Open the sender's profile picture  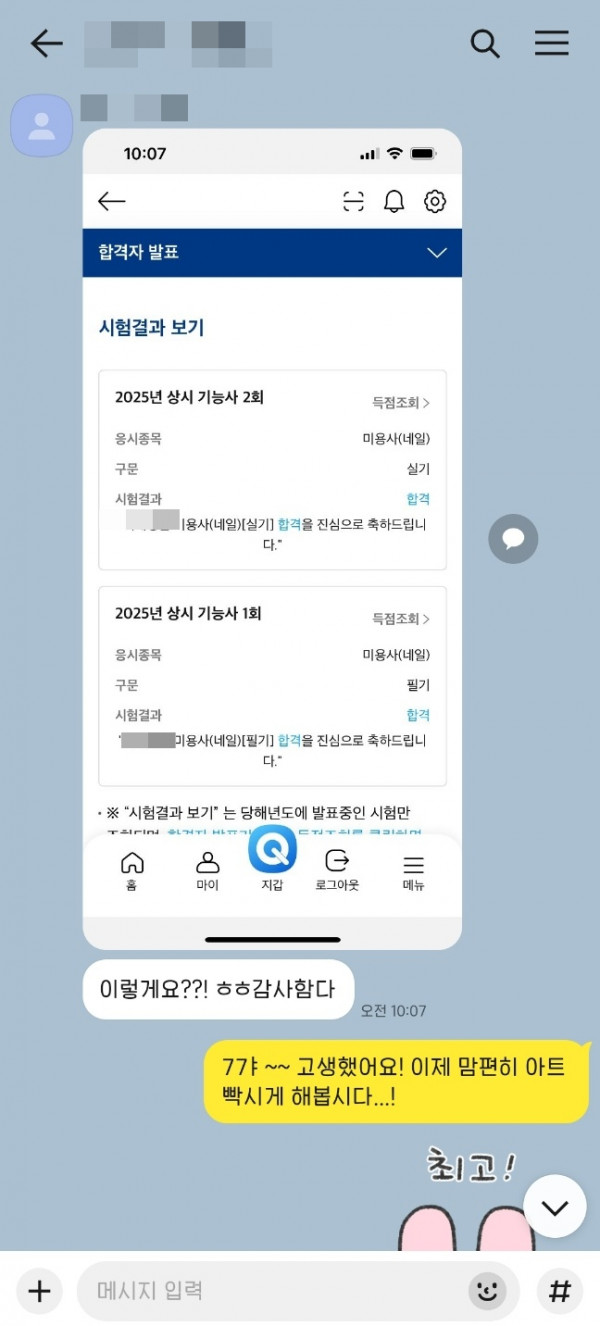[x=41, y=126]
